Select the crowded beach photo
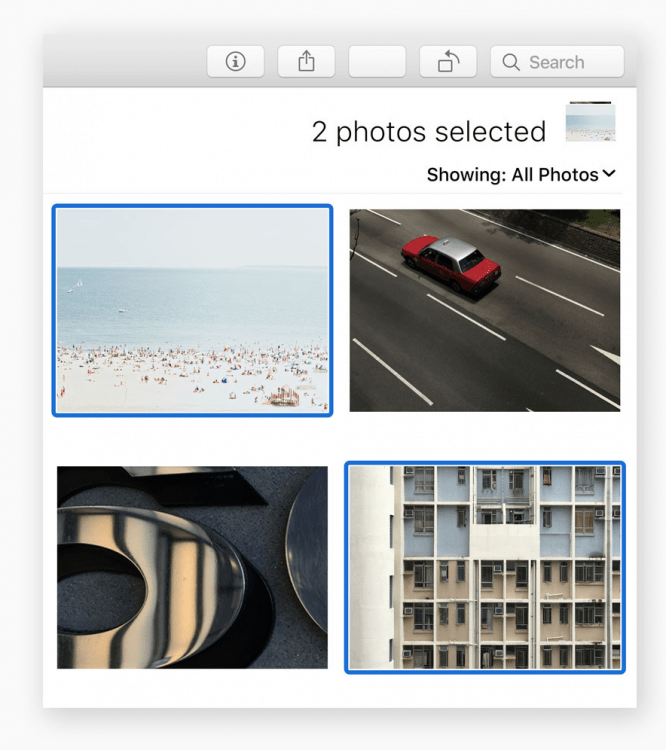Screen dimensions: 666x750 click(192, 310)
